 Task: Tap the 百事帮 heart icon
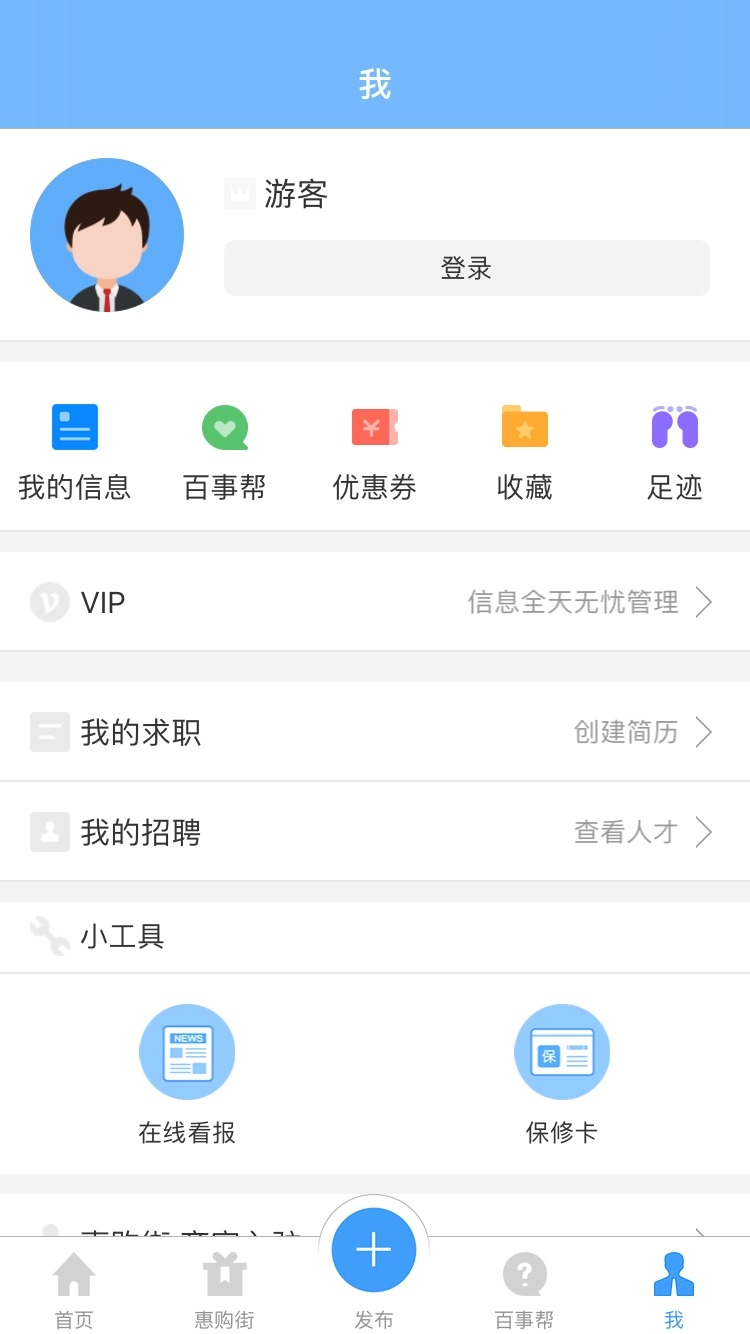tap(224, 427)
